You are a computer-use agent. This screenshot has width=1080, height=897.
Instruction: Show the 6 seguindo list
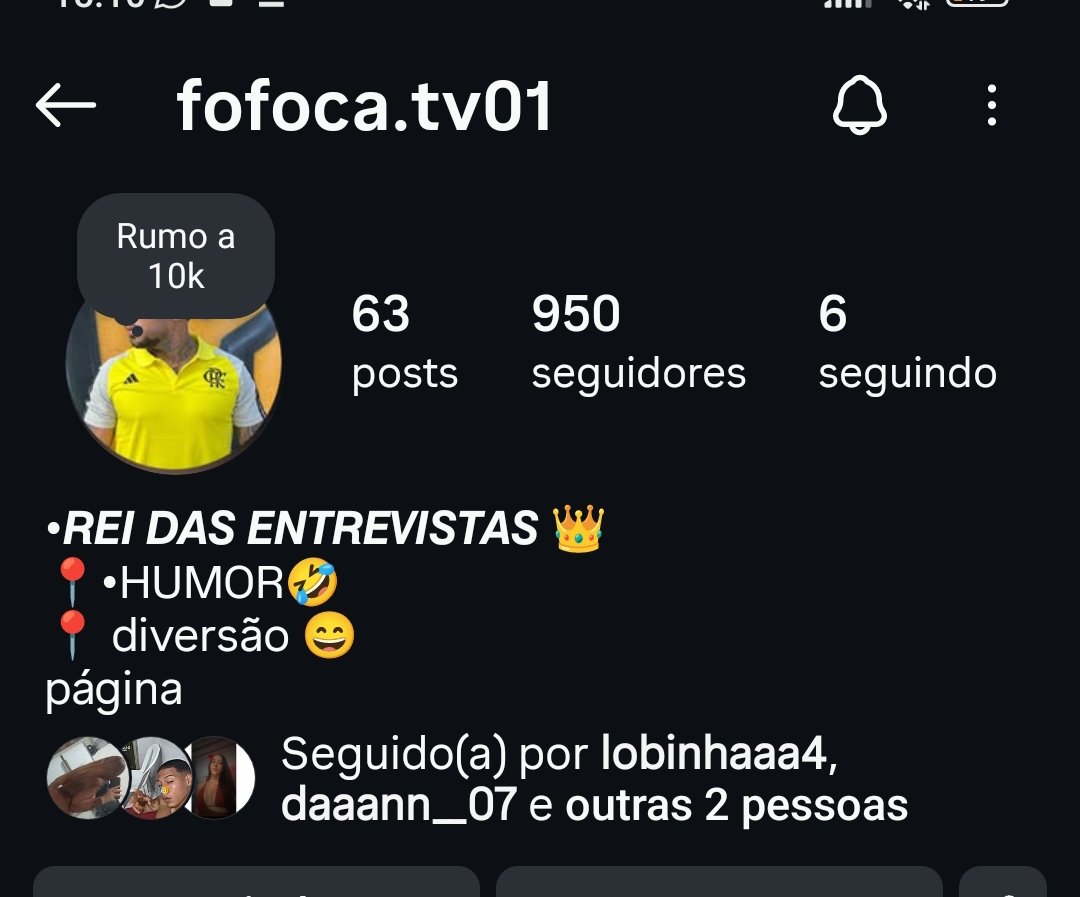click(x=907, y=343)
